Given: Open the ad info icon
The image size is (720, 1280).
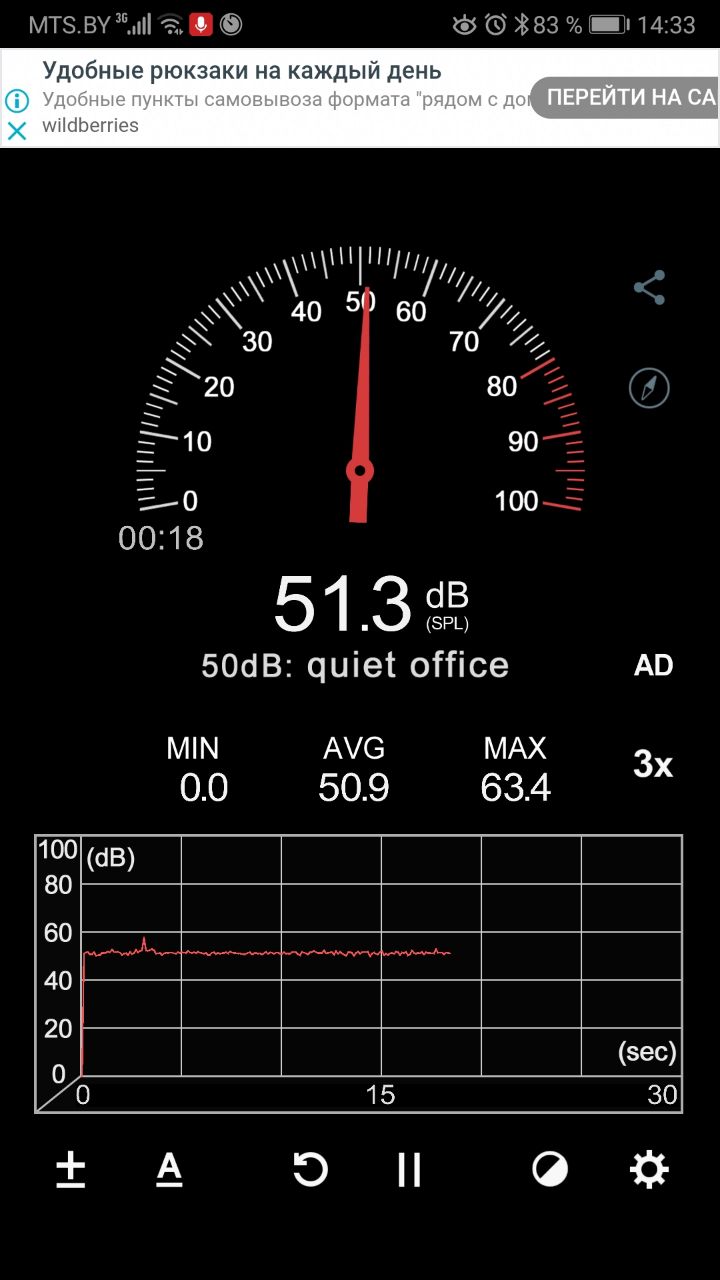Looking at the screenshot, I should 16,101.
